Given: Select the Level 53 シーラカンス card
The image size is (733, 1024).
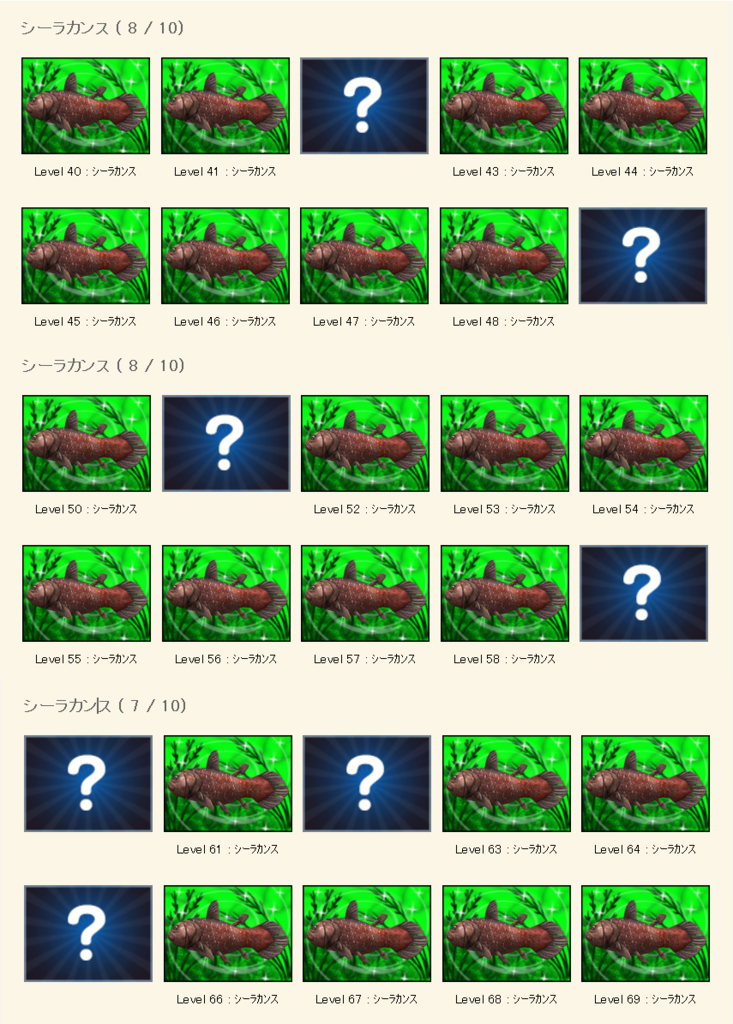Looking at the screenshot, I should pyautogui.click(x=504, y=443).
